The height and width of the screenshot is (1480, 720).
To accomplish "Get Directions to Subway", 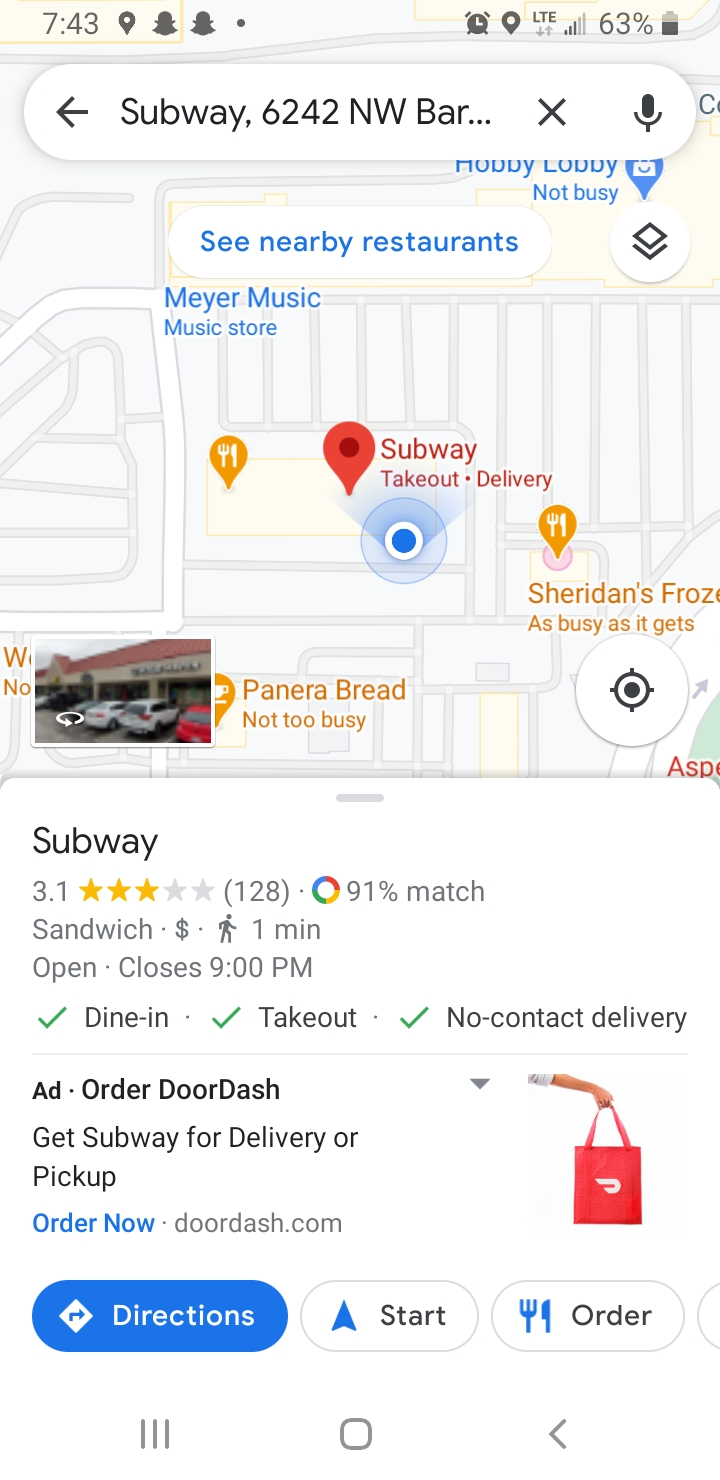I will (x=160, y=1316).
